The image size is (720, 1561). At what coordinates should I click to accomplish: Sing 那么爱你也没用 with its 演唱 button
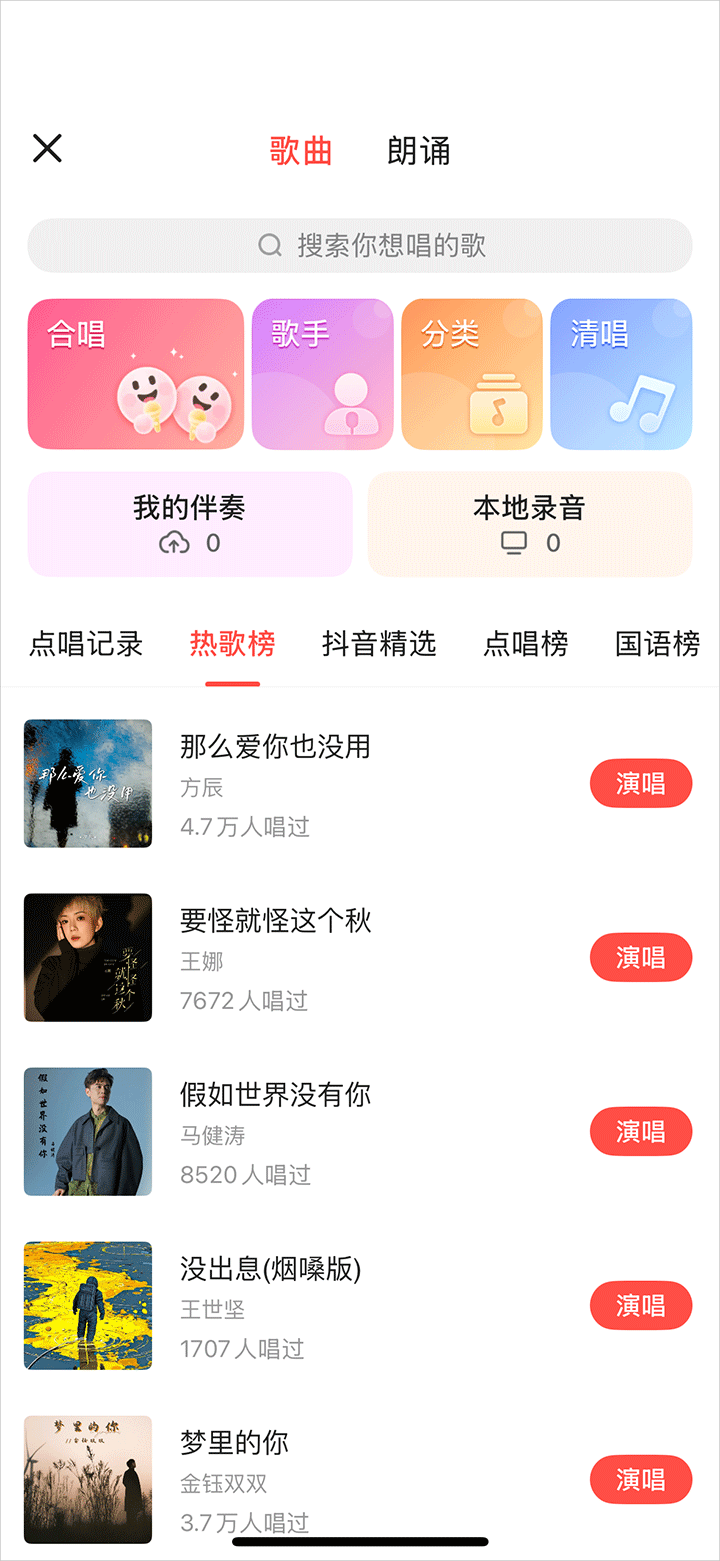tap(640, 783)
